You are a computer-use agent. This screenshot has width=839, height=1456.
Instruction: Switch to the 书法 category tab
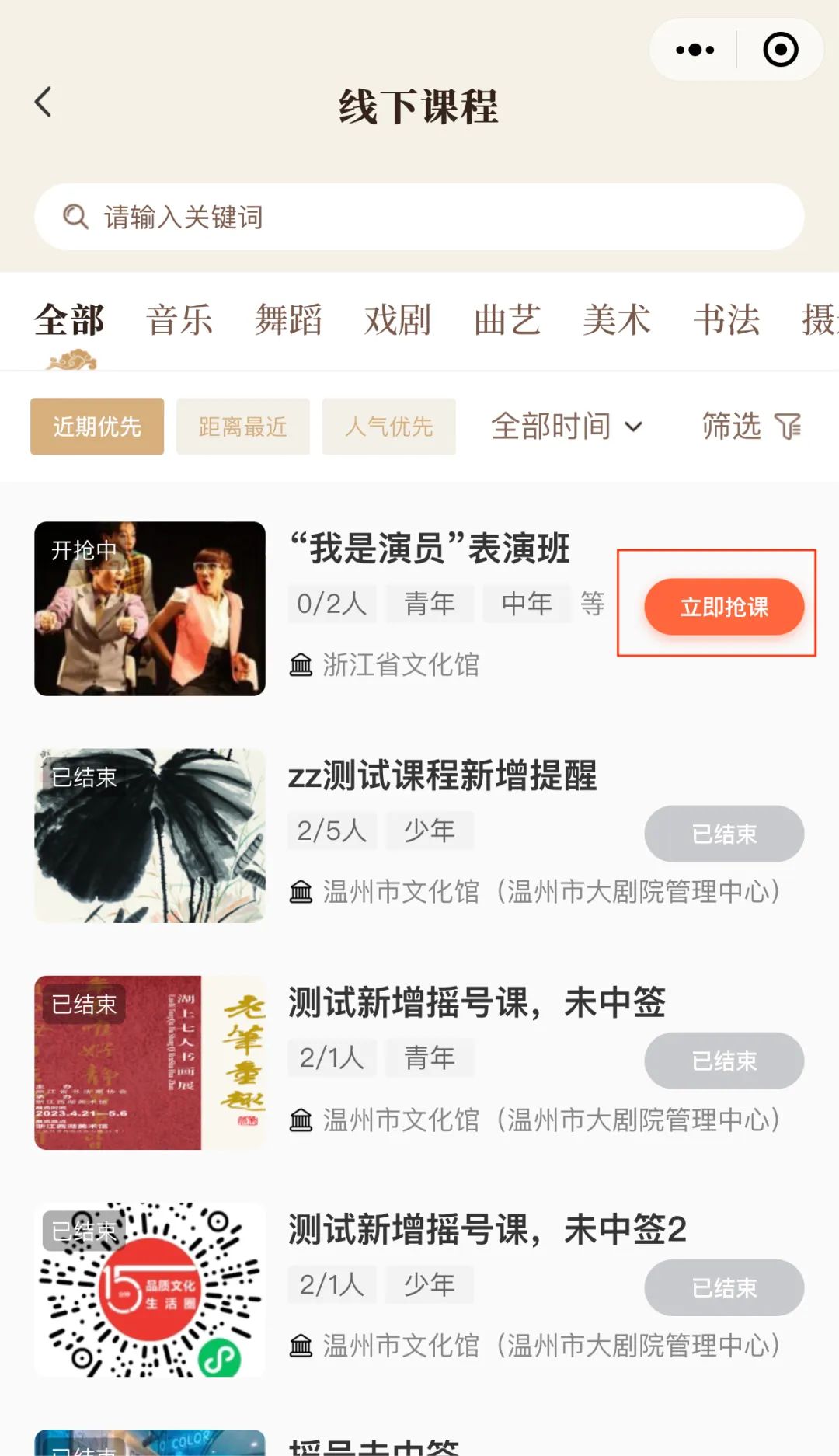click(x=726, y=320)
